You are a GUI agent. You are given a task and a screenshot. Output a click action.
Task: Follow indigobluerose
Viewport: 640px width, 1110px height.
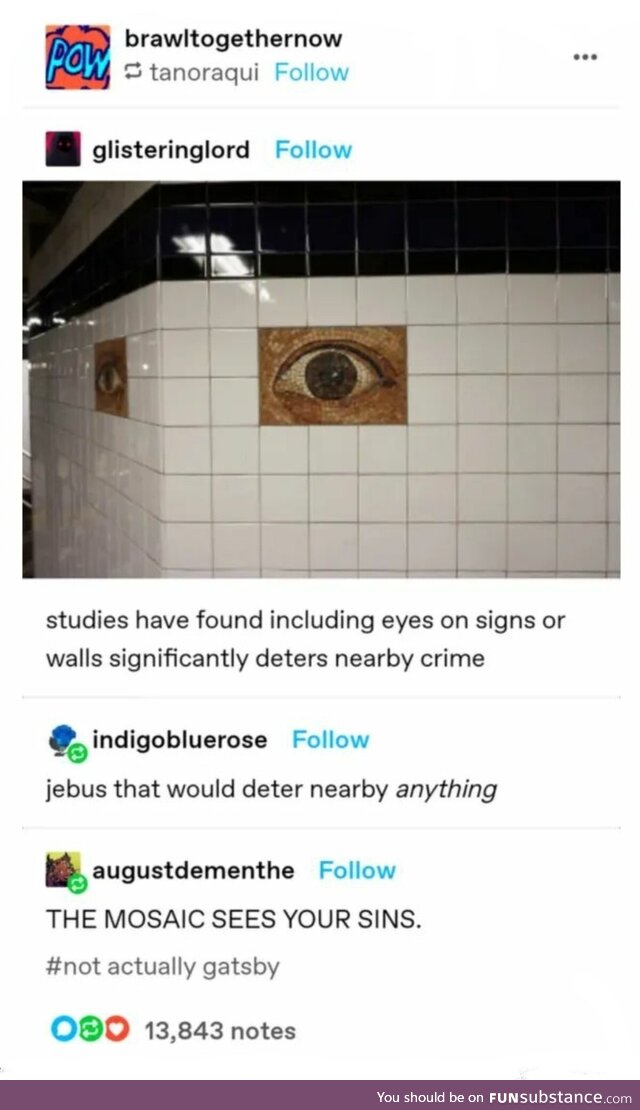[330, 740]
